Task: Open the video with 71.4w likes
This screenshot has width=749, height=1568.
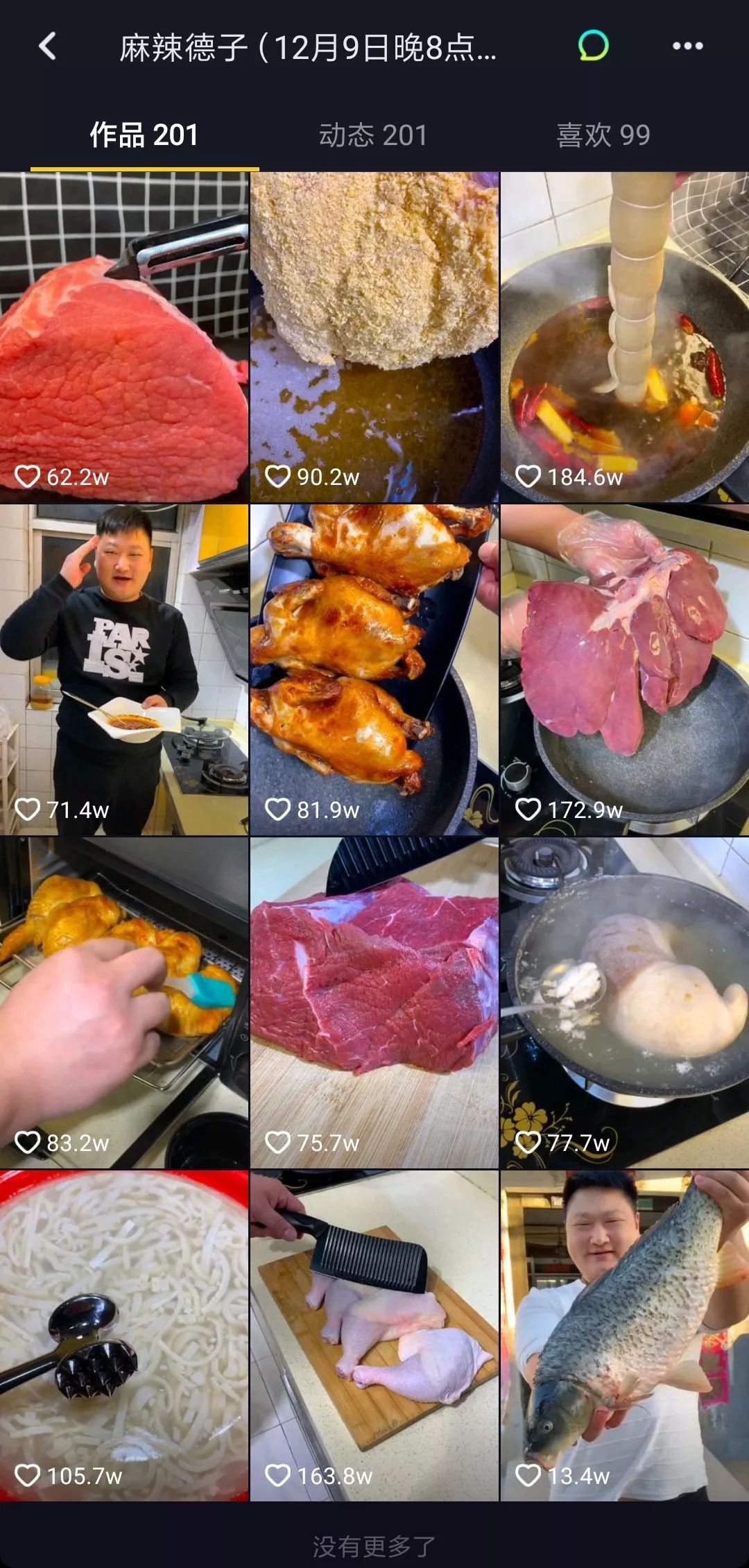Action: 124,670
